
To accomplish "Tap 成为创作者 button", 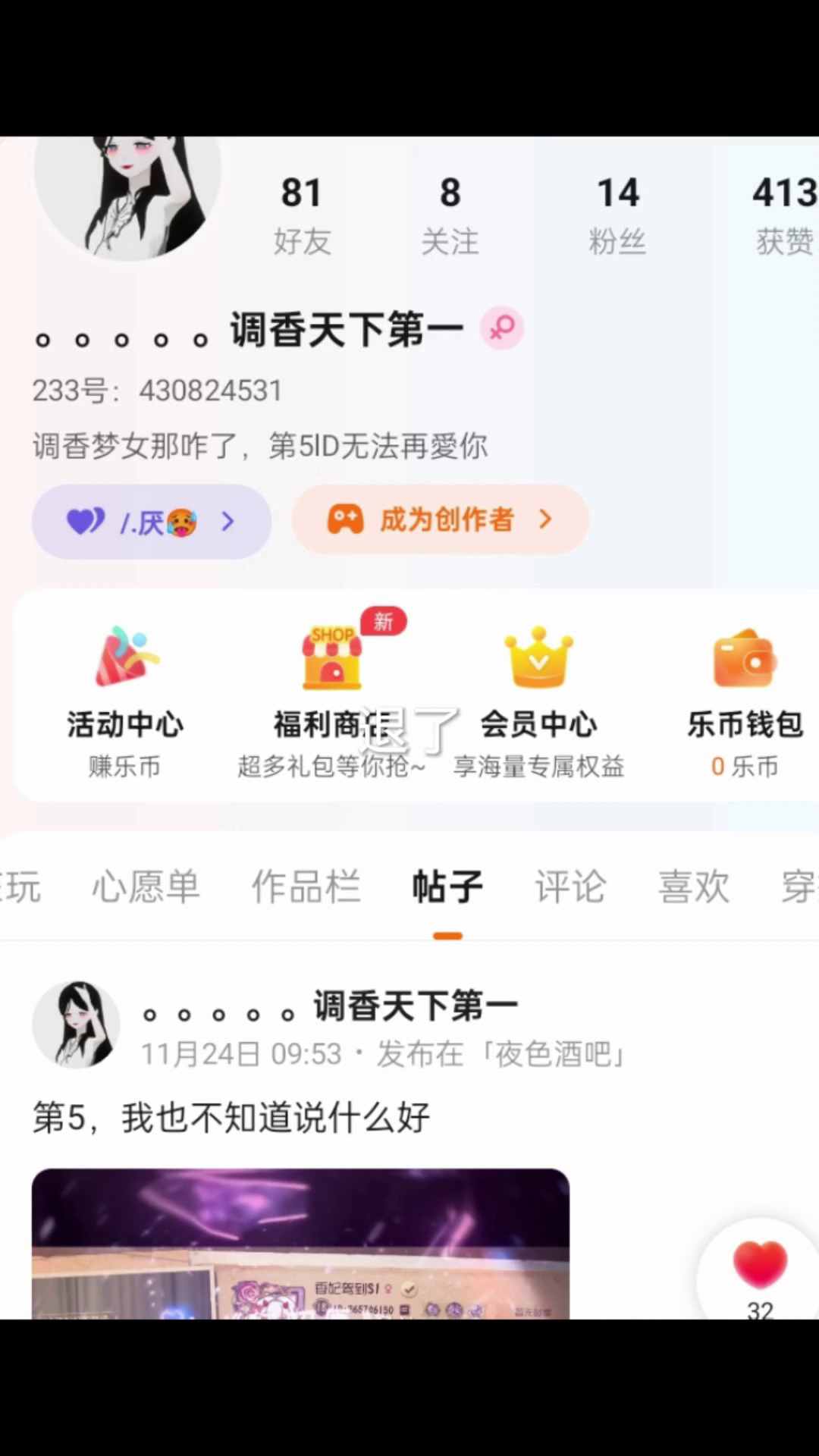I will (x=440, y=520).
